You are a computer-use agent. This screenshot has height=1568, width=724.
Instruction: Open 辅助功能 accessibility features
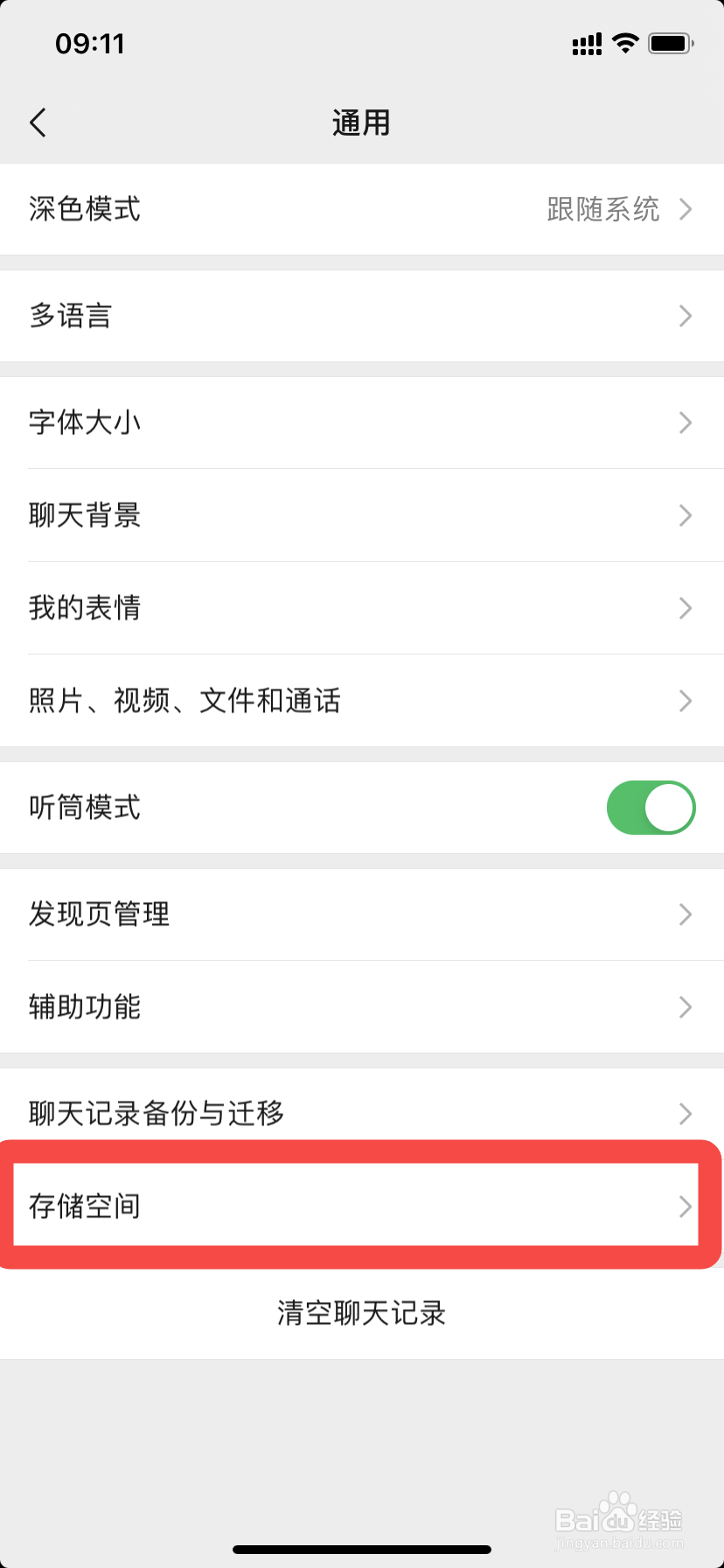(362, 1007)
